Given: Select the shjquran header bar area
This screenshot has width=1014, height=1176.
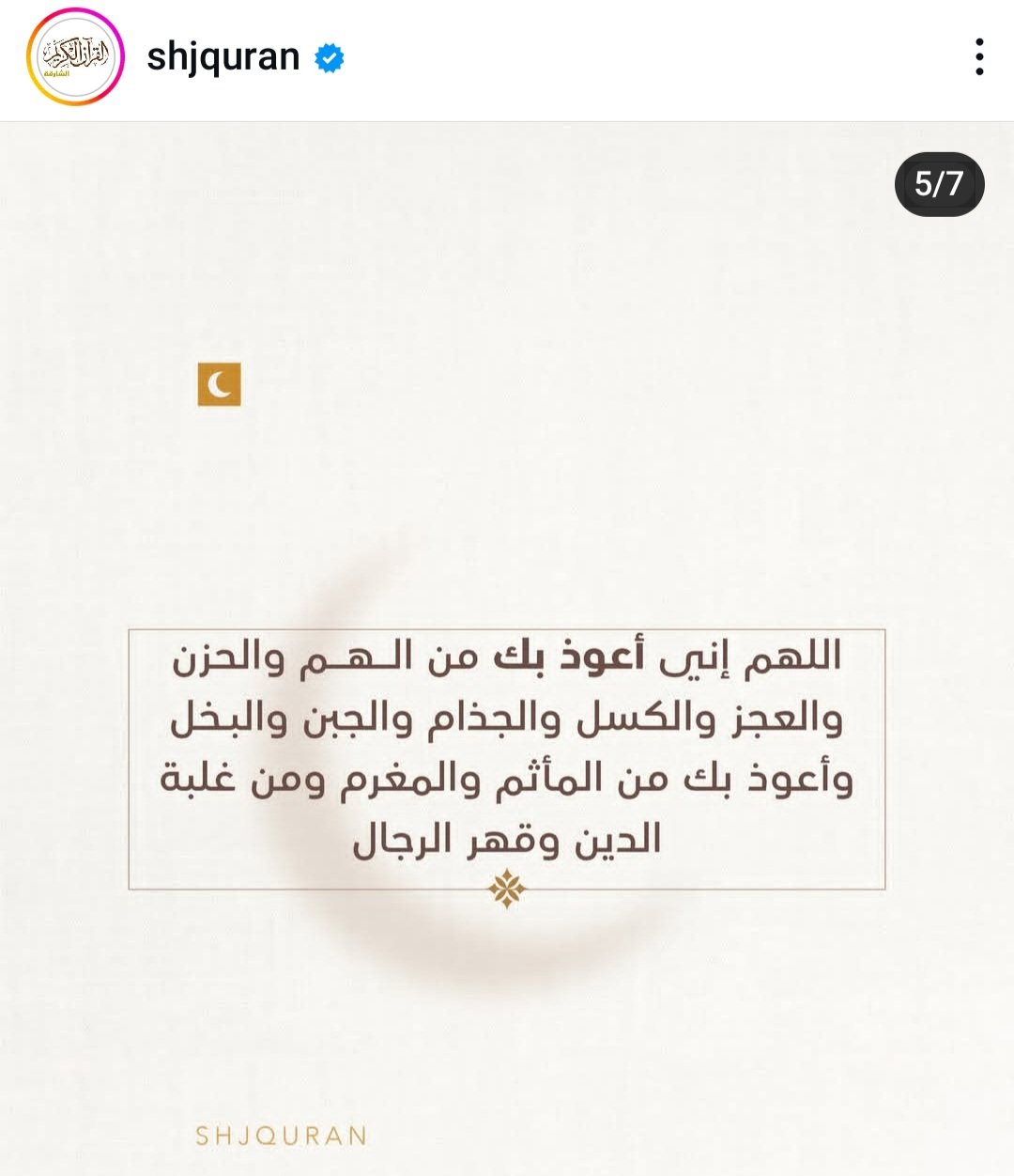Looking at the screenshot, I should point(507,58).
